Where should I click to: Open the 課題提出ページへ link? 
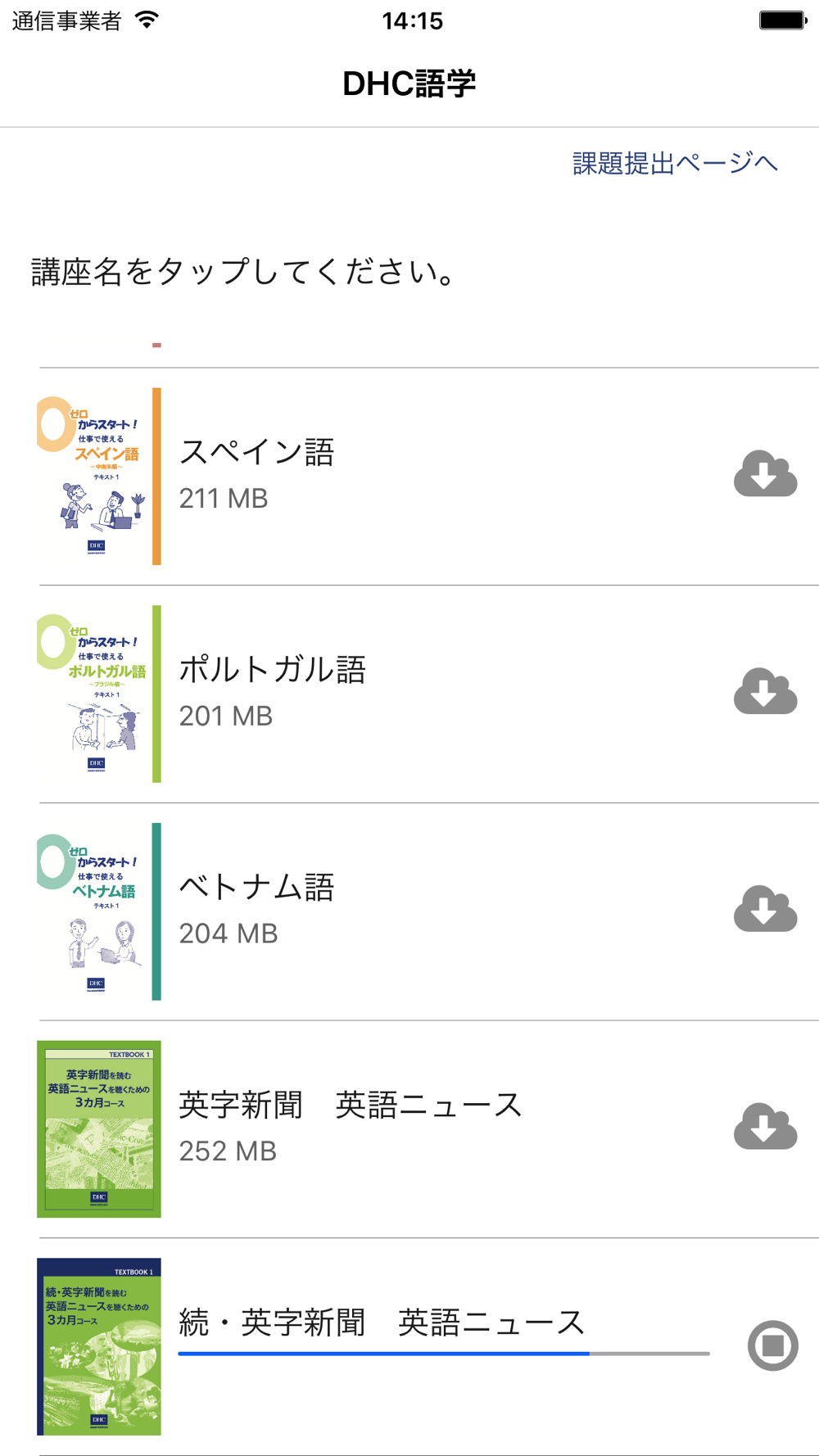(674, 164)
